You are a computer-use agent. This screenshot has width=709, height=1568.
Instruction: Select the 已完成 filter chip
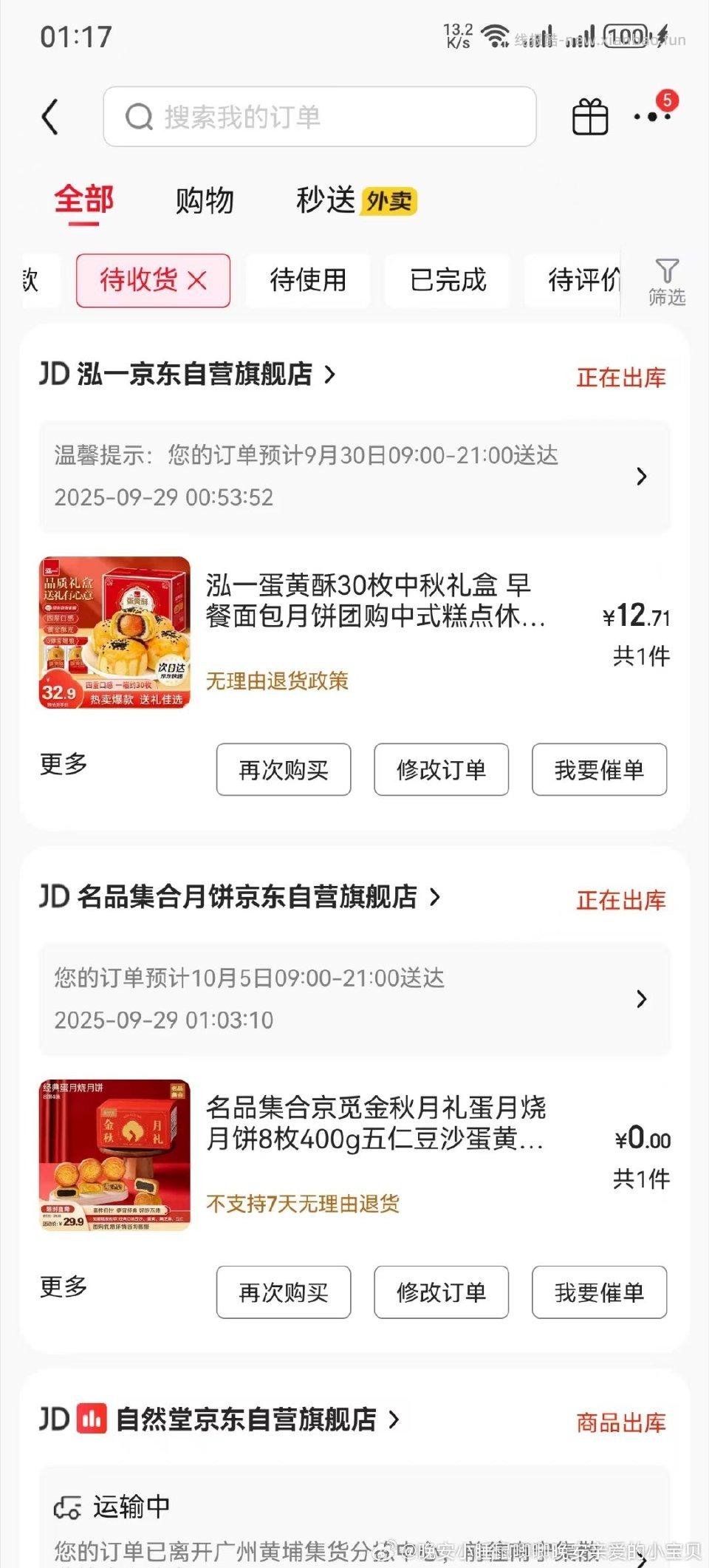pos(448,280)
